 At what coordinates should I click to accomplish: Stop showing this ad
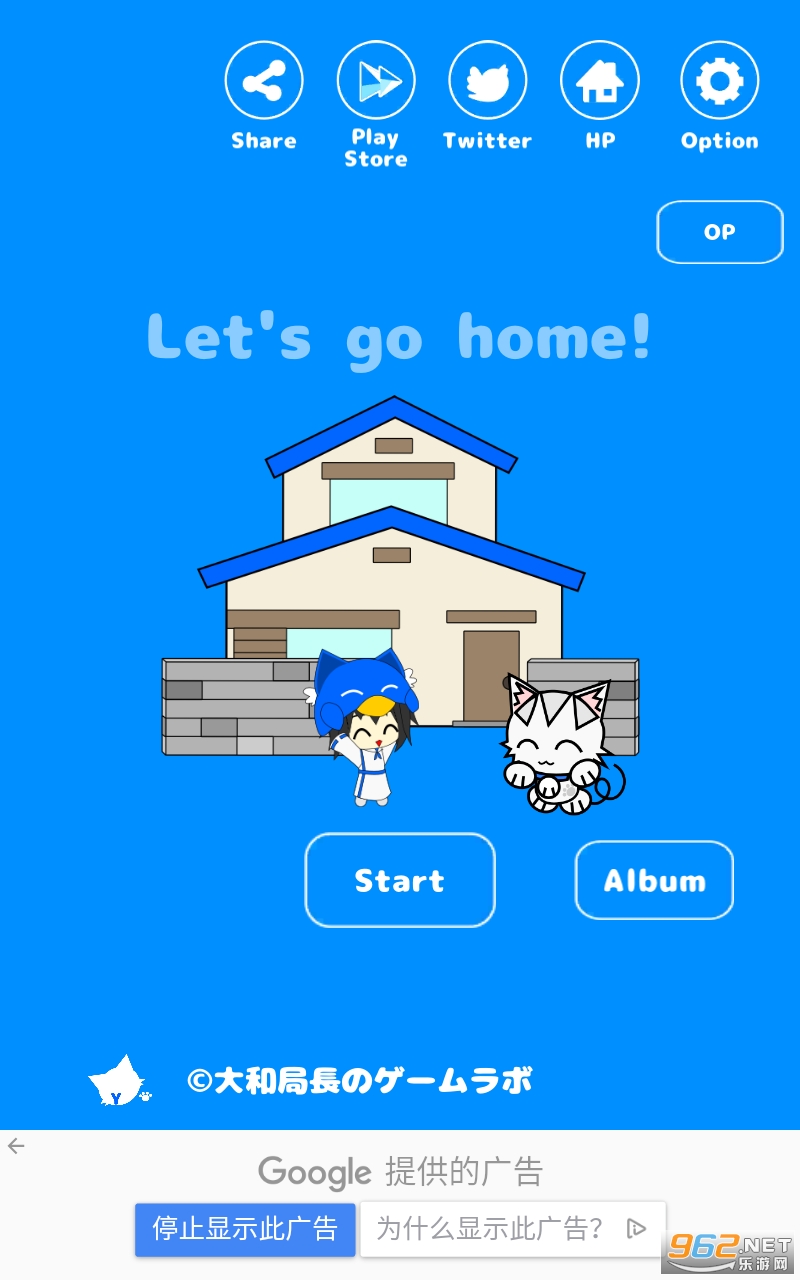(x=245, y=1229)
